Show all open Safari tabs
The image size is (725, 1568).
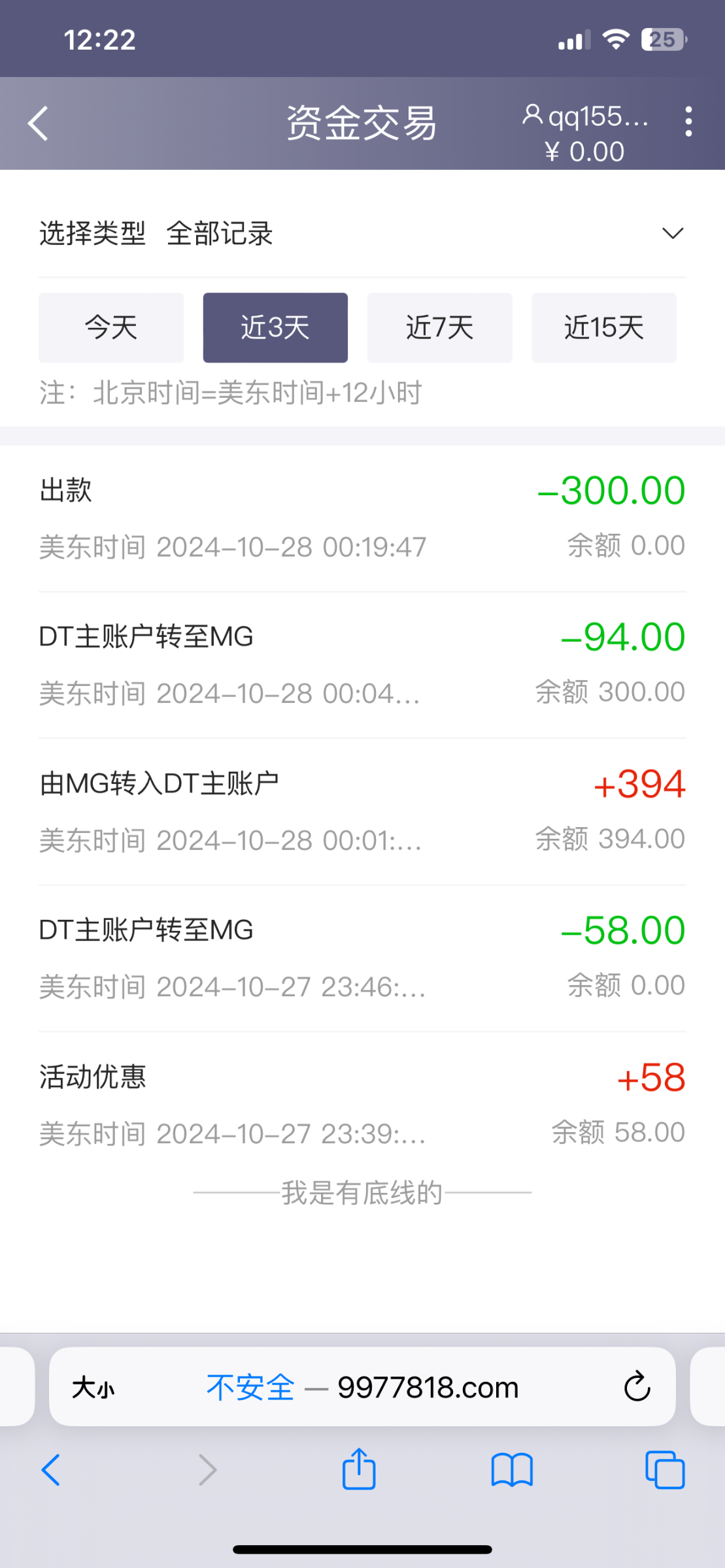pos(664,1470)
